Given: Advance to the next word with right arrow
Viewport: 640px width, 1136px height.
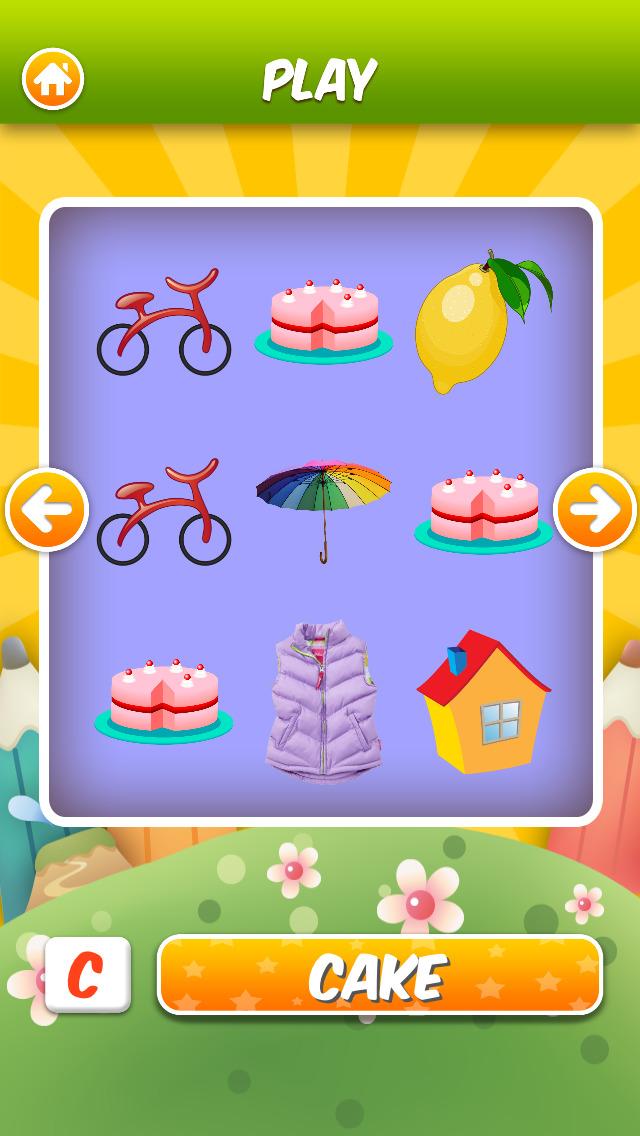Looking at the screenshot, I should pos(595,510).
